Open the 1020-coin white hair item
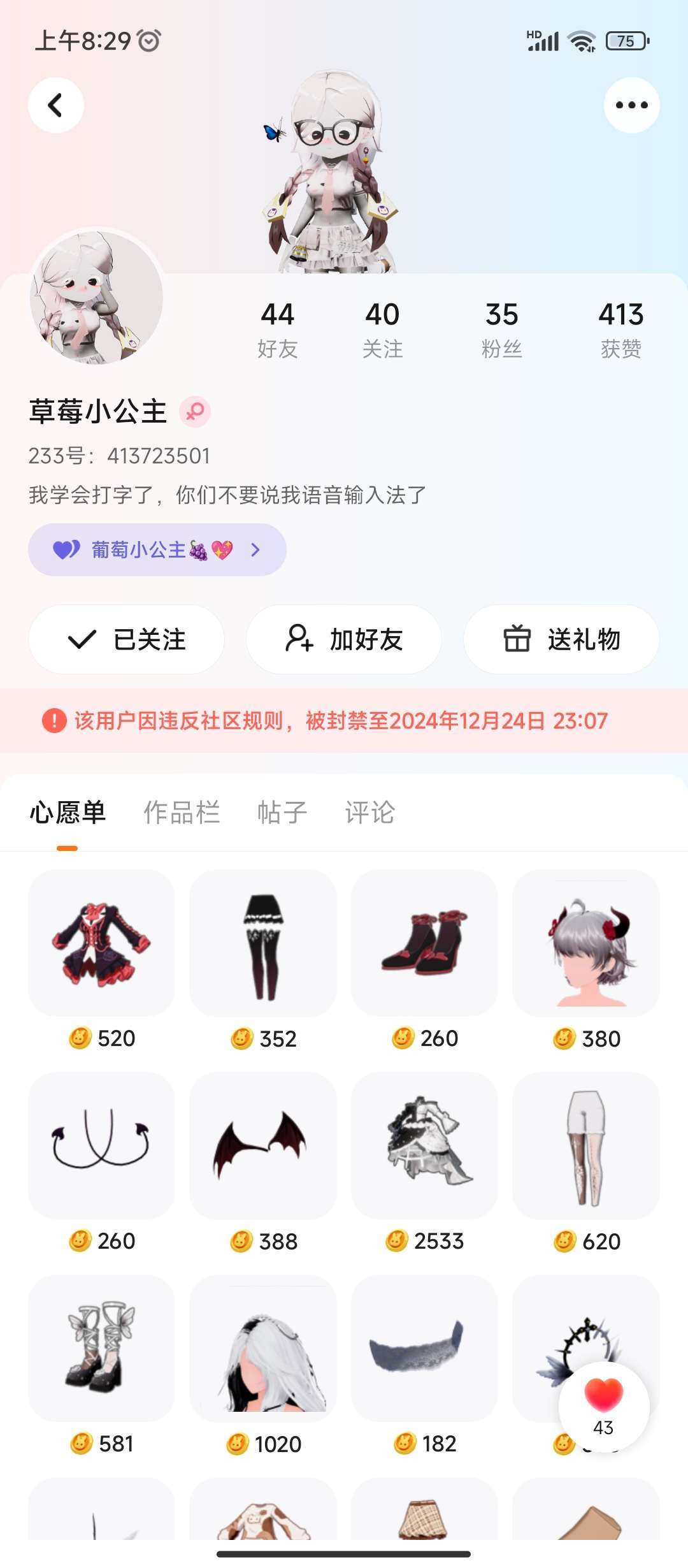Image resolution: width=688 pixels, height=1568 pixels. 262,1348
